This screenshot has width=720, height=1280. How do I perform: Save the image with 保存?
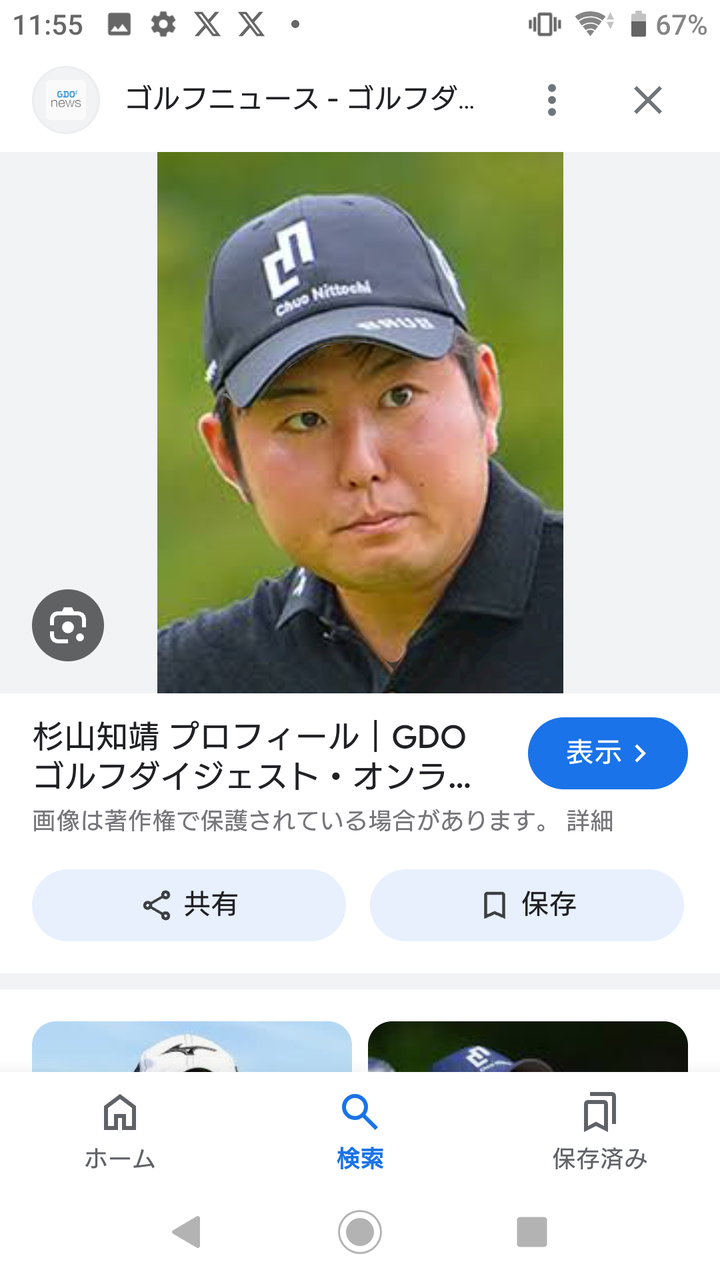pyautogui.click(x=527, y=905)
